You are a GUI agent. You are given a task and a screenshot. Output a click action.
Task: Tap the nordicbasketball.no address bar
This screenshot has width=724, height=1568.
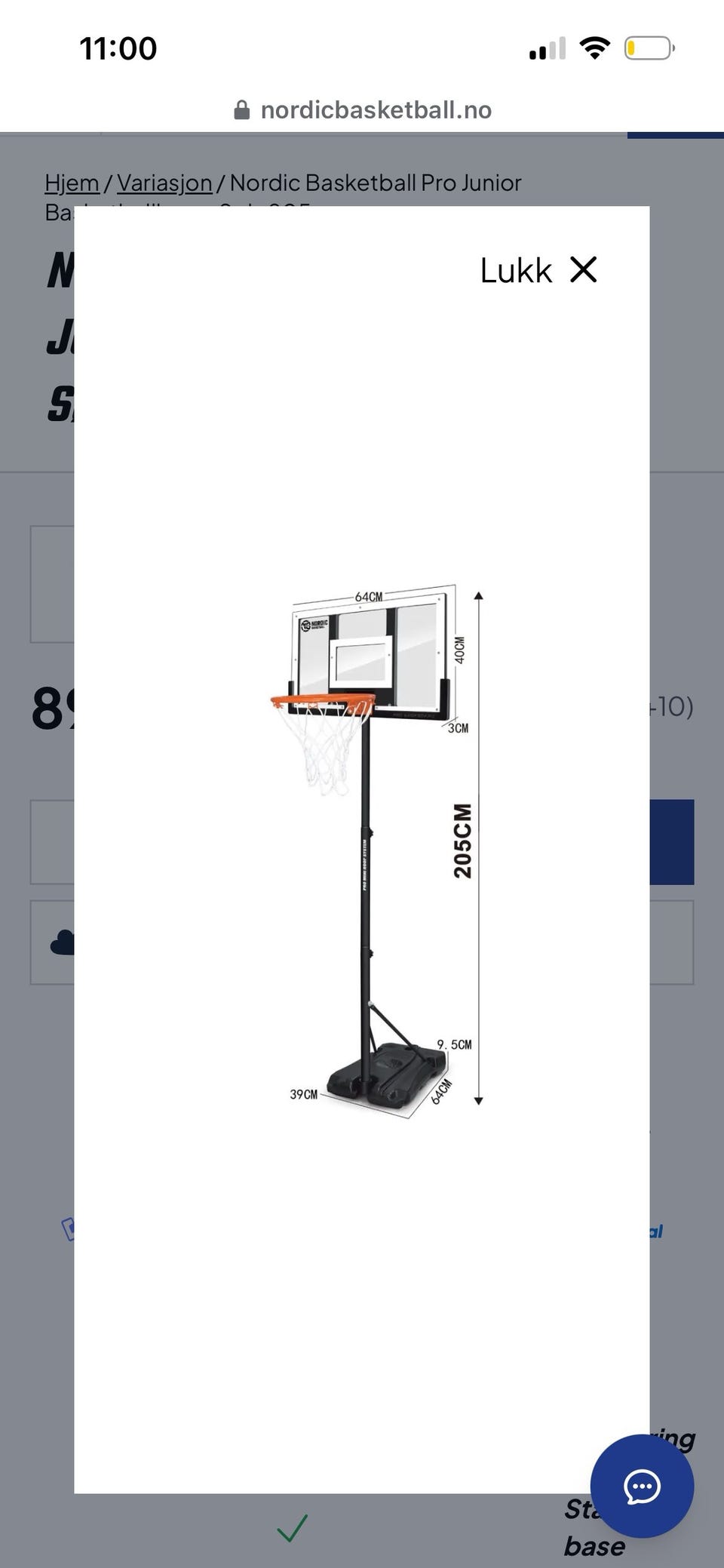pyautogui.click(x=363, y=110)
